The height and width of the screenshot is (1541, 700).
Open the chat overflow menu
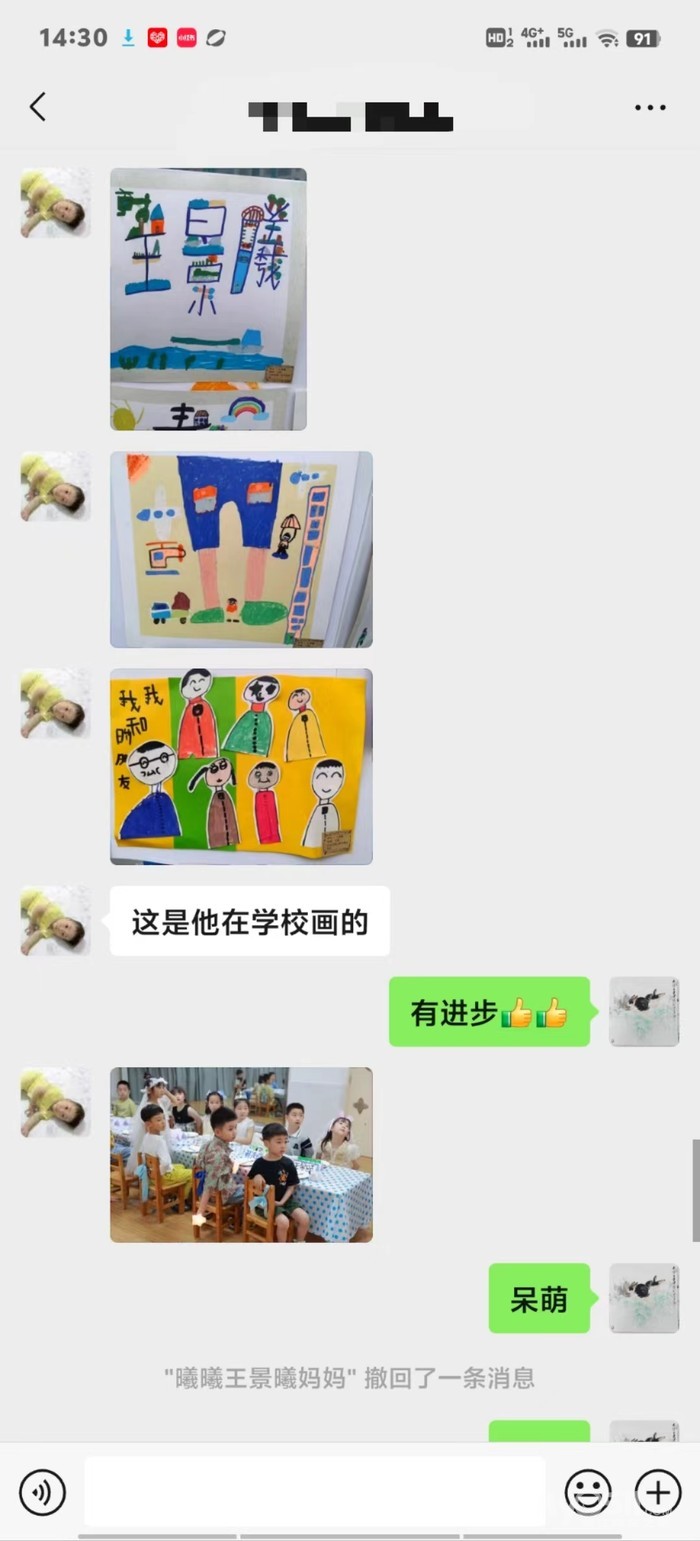650,108
